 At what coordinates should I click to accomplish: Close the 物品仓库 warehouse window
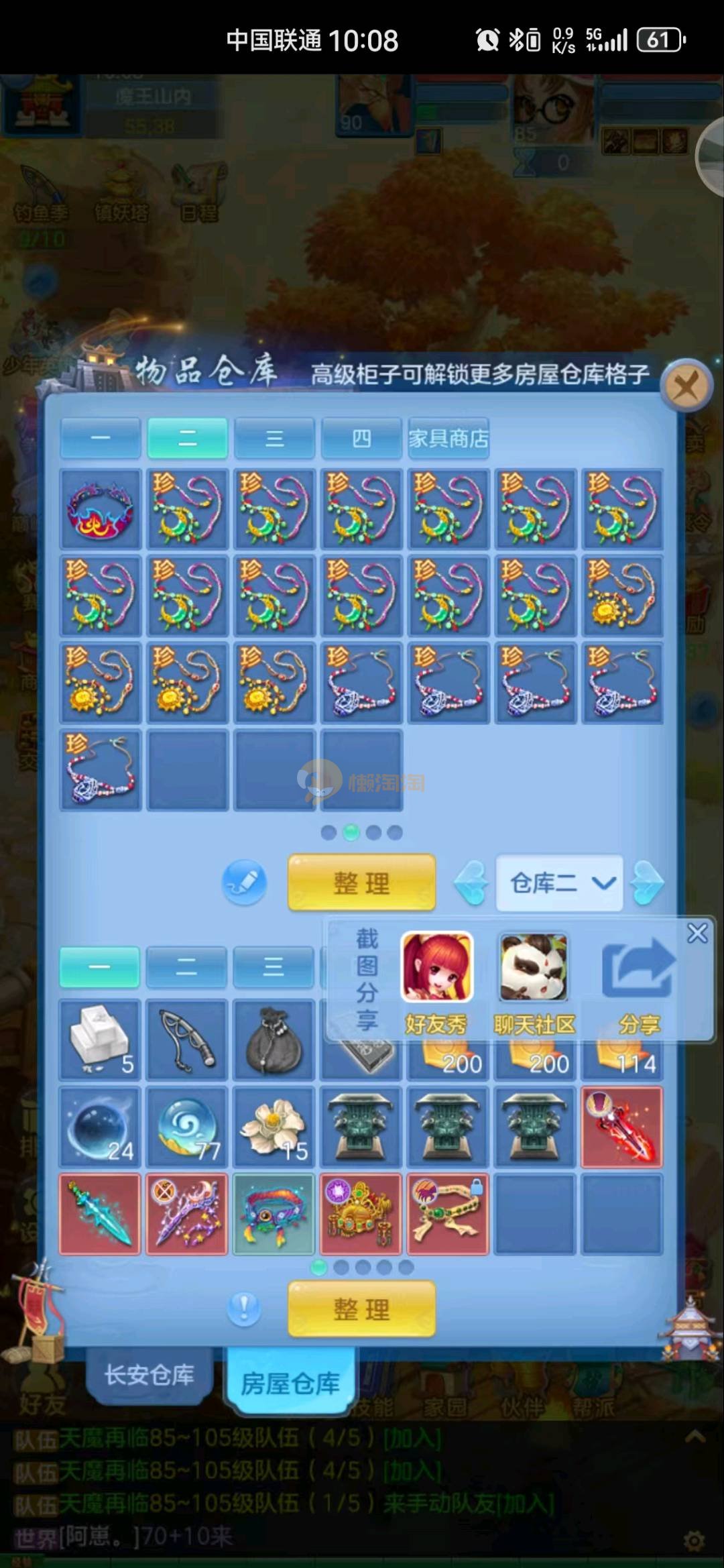[x=686, y=386]
